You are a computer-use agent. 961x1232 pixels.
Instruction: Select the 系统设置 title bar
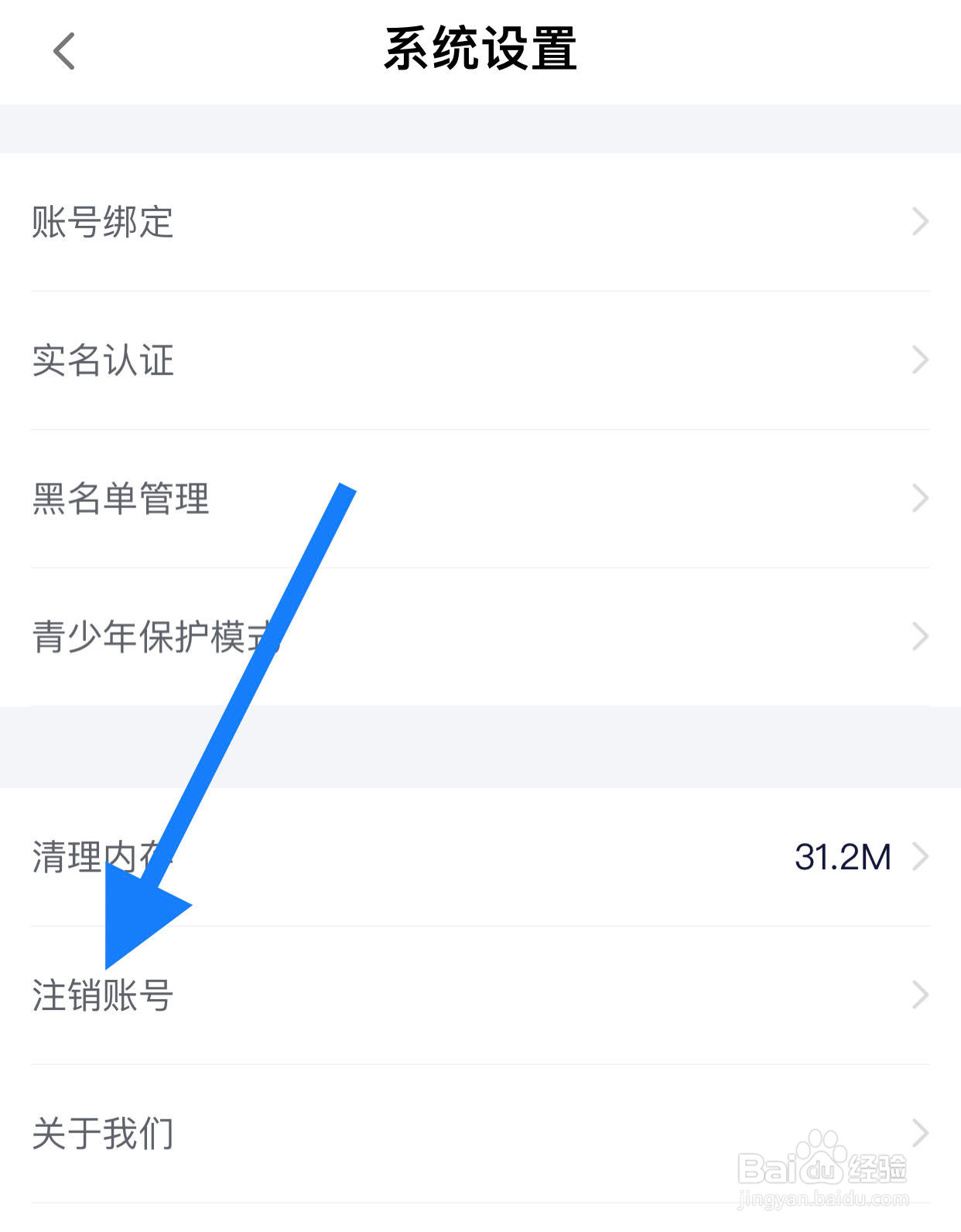coord(480,46)
